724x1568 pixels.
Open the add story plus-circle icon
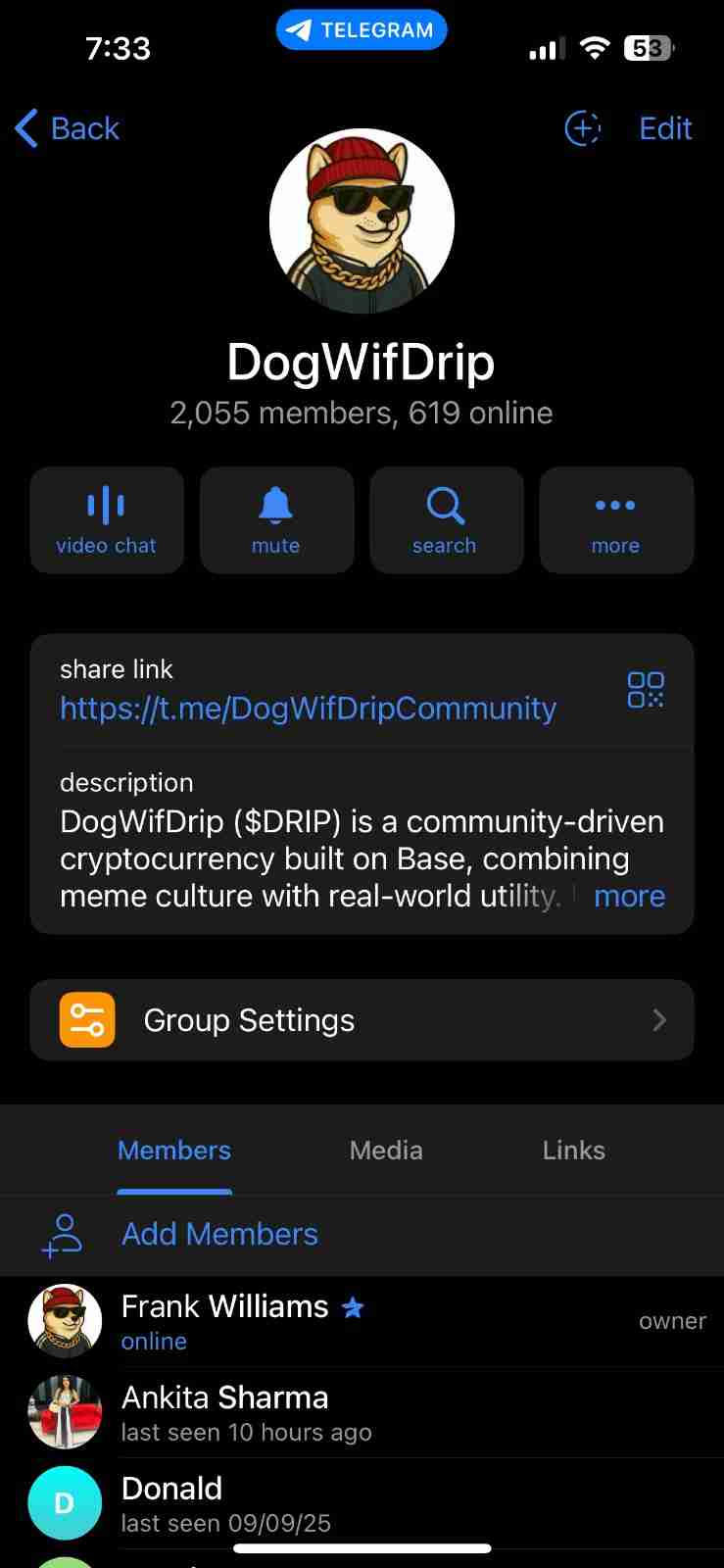583,128
